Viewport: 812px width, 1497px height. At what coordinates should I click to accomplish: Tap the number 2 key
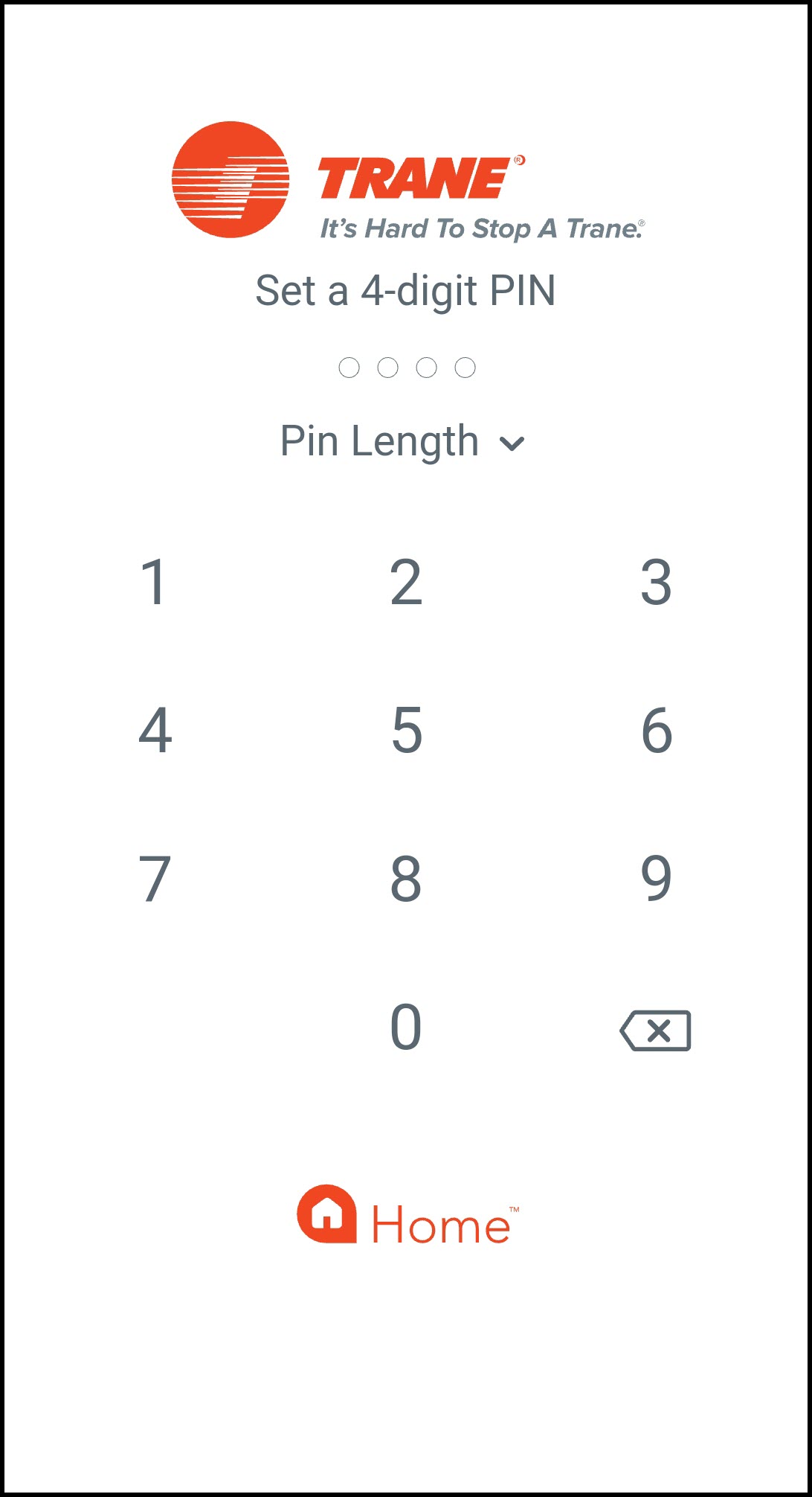pos(406,583)
